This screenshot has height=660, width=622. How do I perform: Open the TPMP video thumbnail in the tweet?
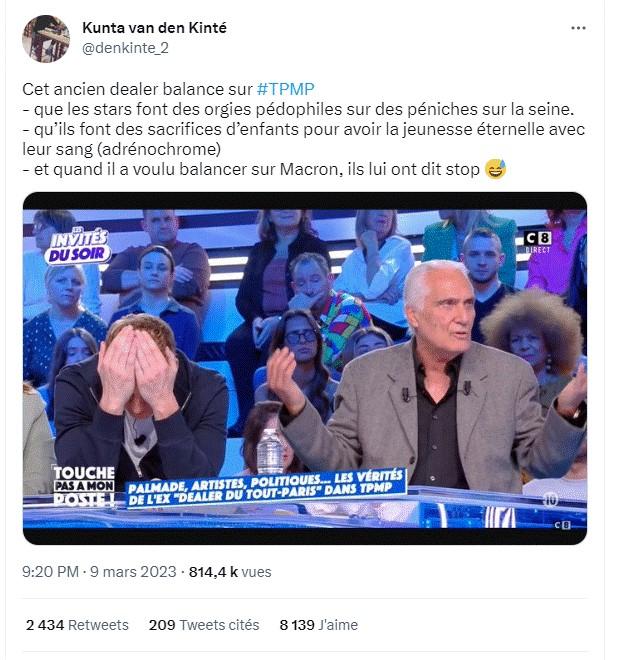tap(304, 368)
